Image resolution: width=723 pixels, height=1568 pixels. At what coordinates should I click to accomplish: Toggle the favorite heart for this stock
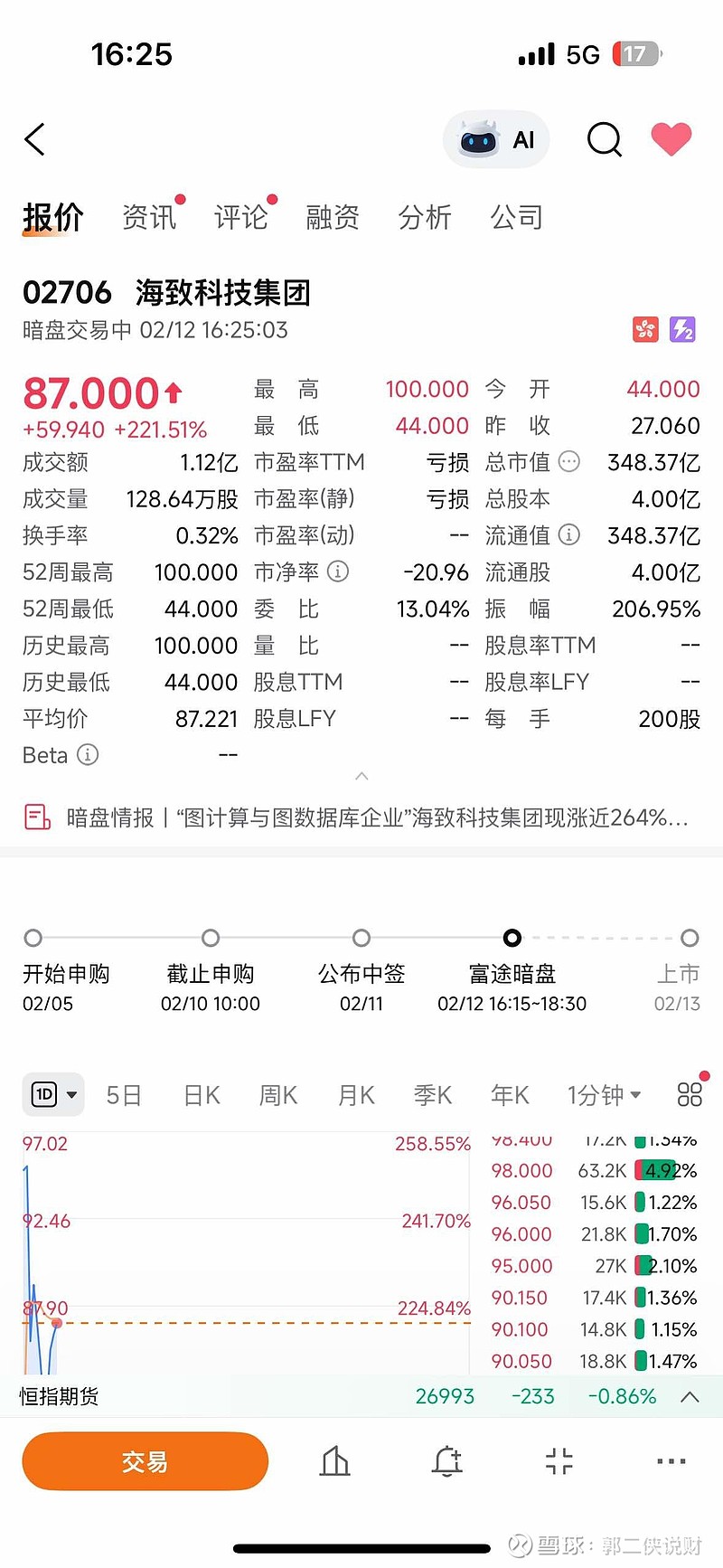(x=671, y=139)
